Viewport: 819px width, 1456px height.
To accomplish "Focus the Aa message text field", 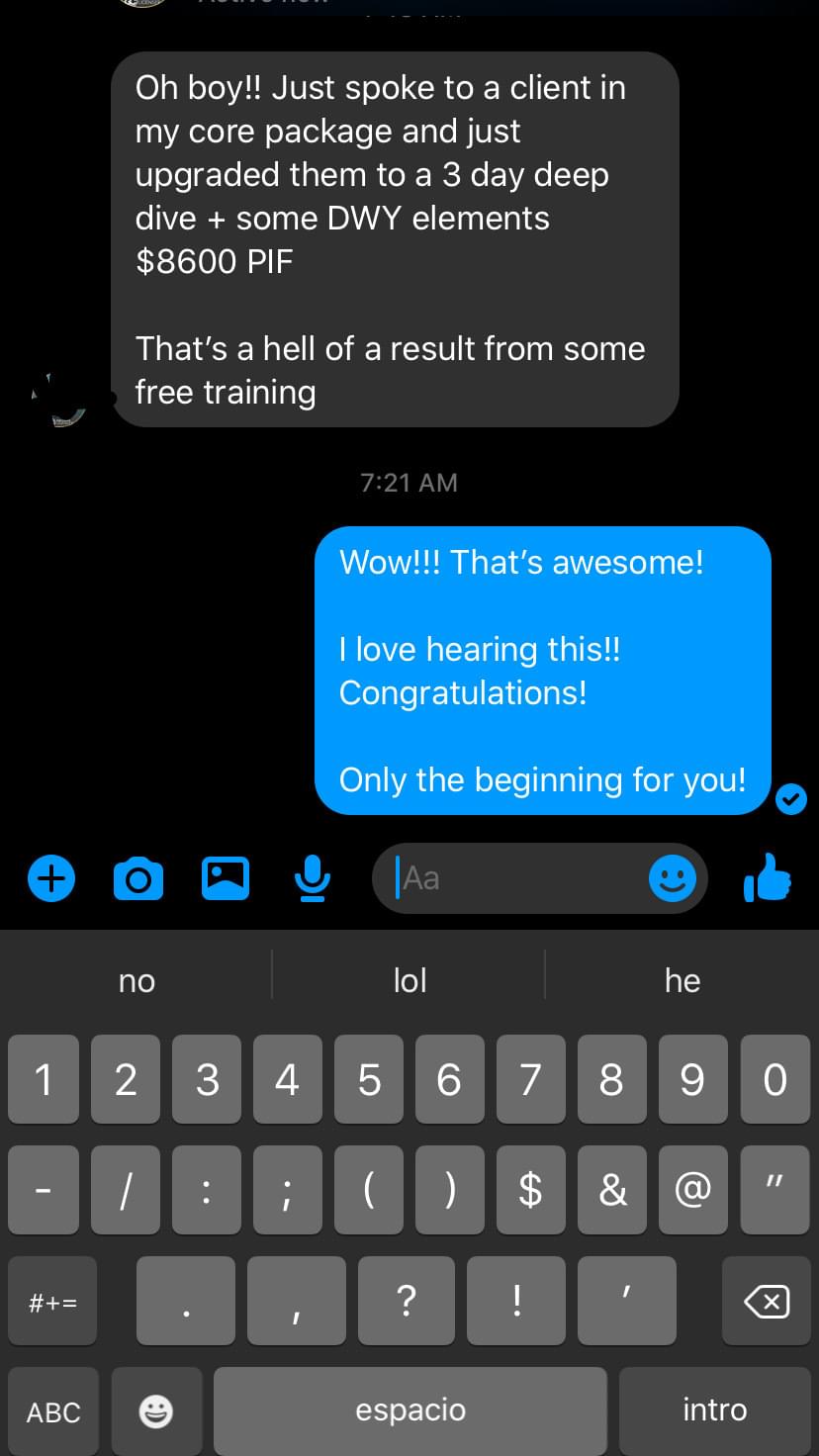I will click(509, 877).
